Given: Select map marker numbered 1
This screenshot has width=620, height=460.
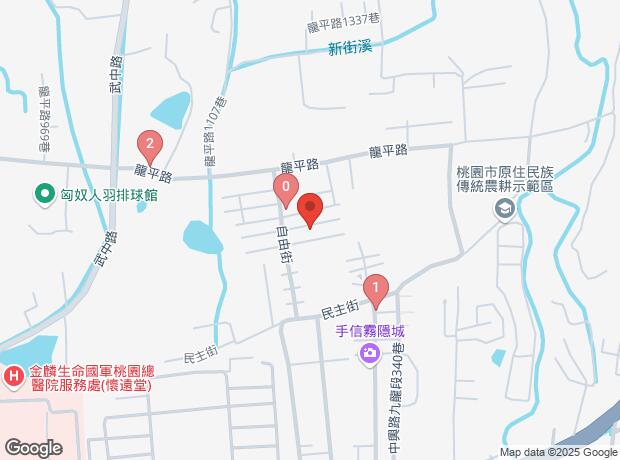Looking at the screenshot, I should [x=375, y=290].
